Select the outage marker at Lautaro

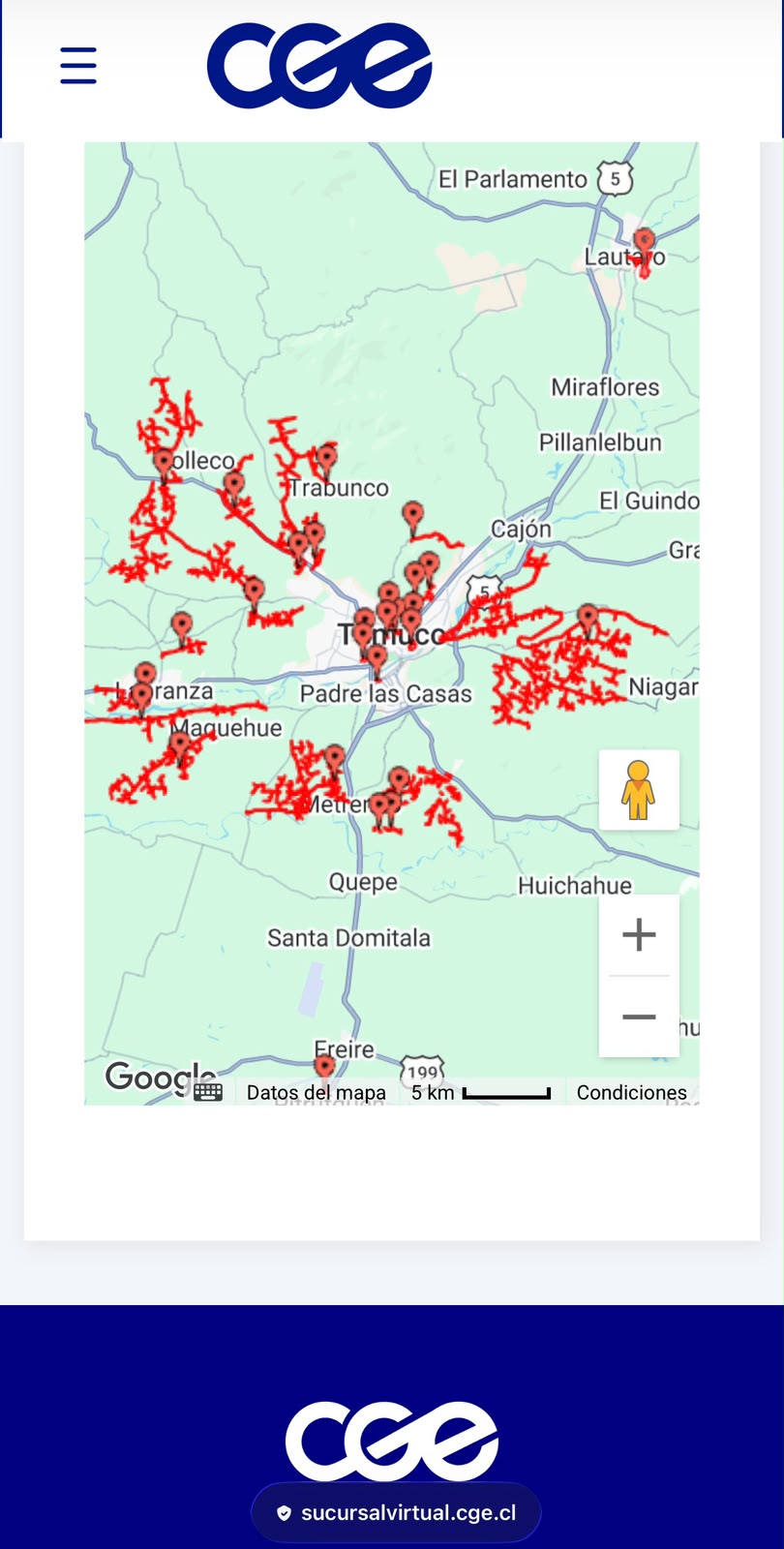[644, 243]
